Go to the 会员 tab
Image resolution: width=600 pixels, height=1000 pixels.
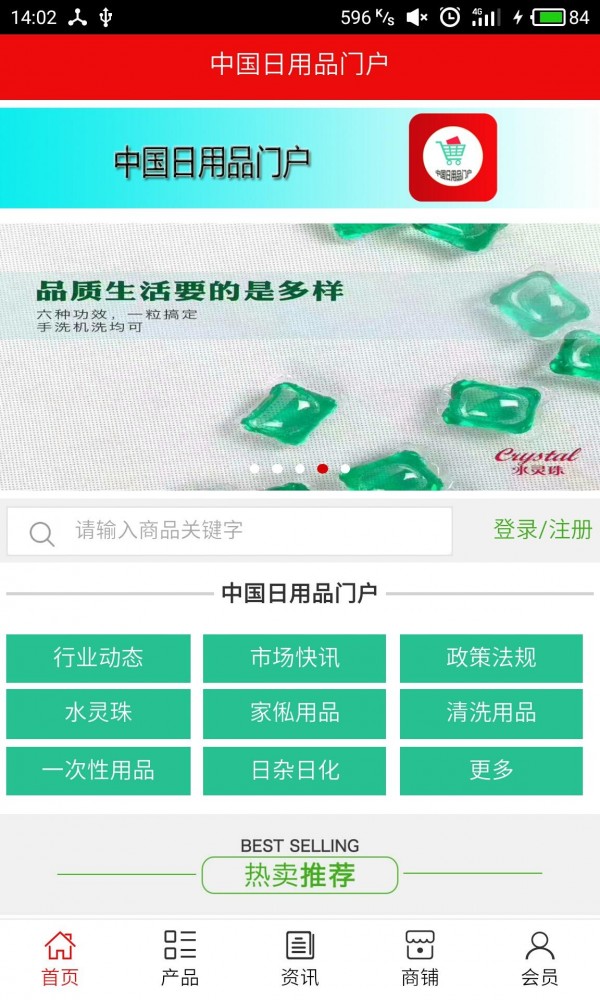coord(540,958)
